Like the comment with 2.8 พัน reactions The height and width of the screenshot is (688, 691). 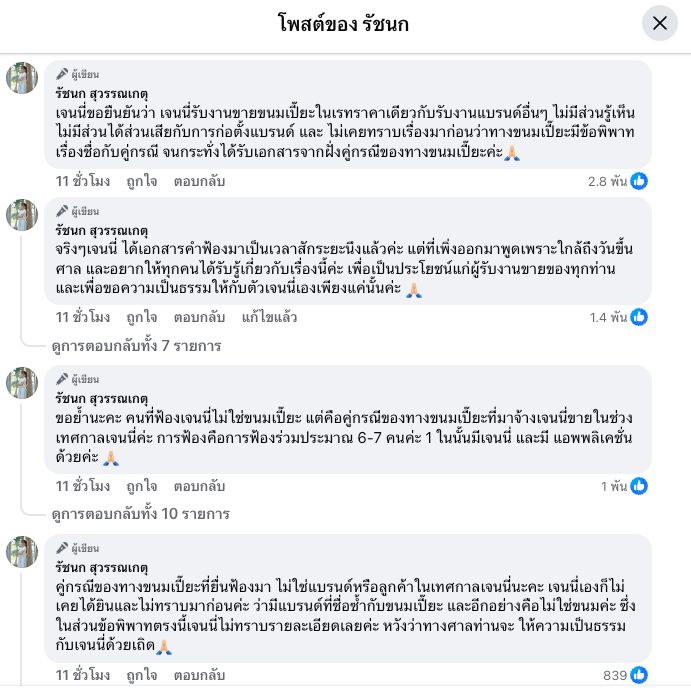[141, 181]
